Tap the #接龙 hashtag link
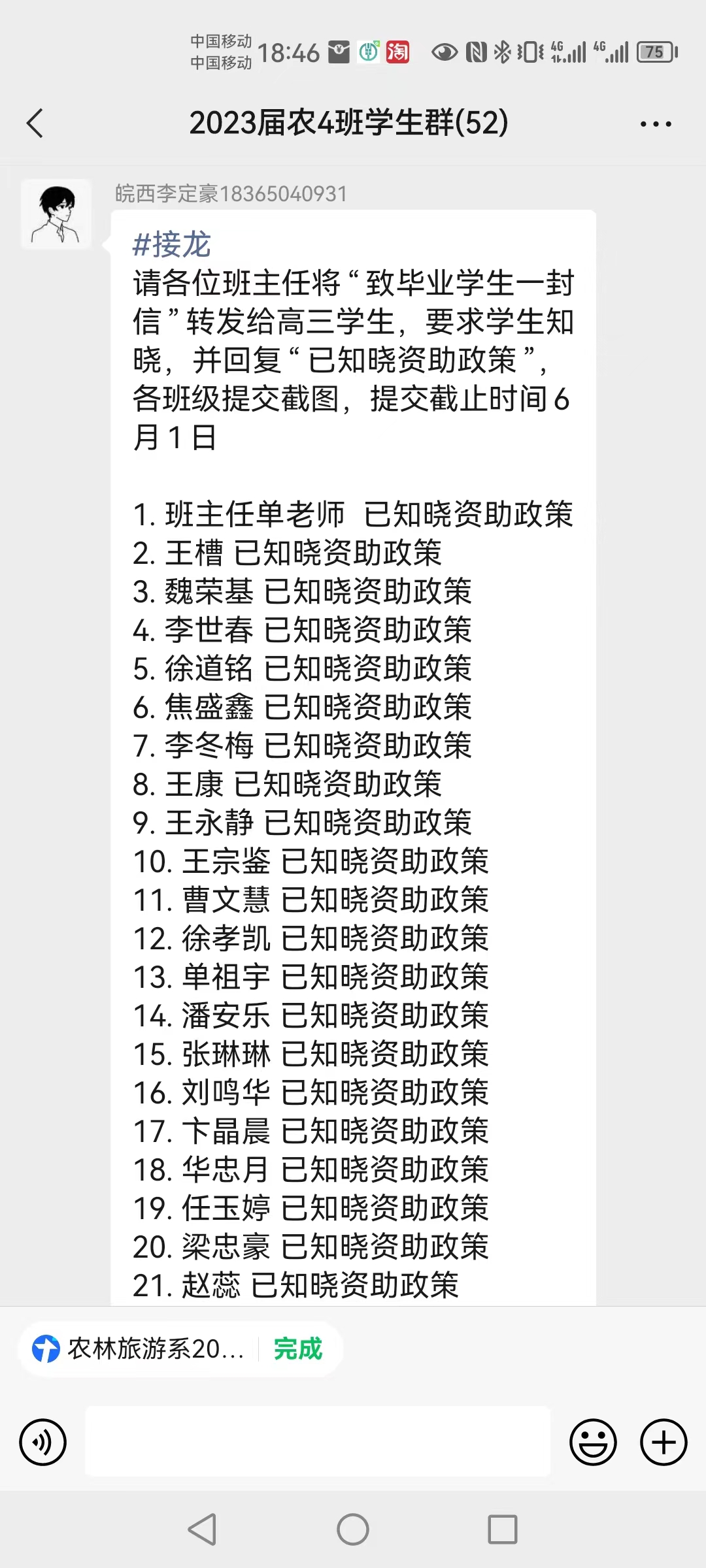The image size is (706, 1568). point(171,245)
